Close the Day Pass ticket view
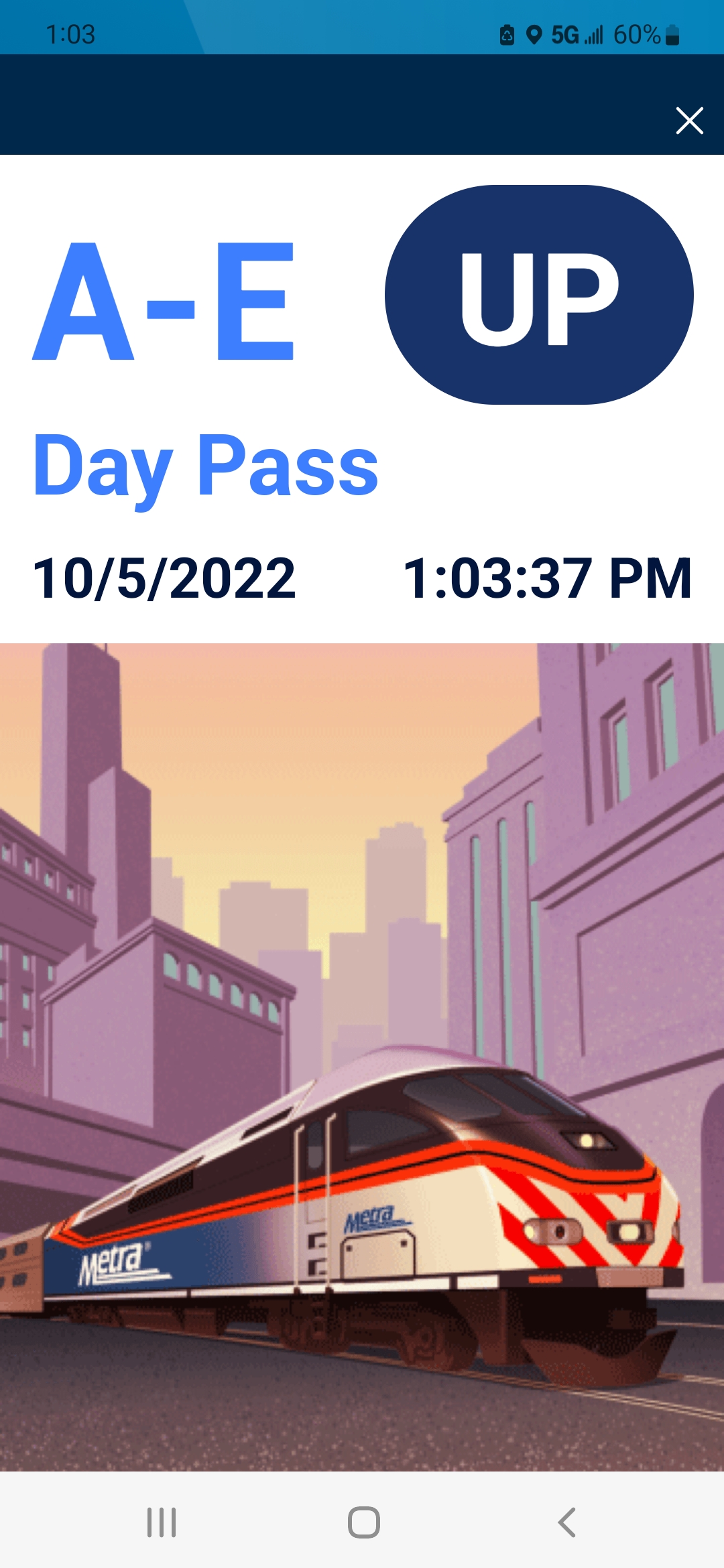724x1568 pixels. (x=689, y=121)
